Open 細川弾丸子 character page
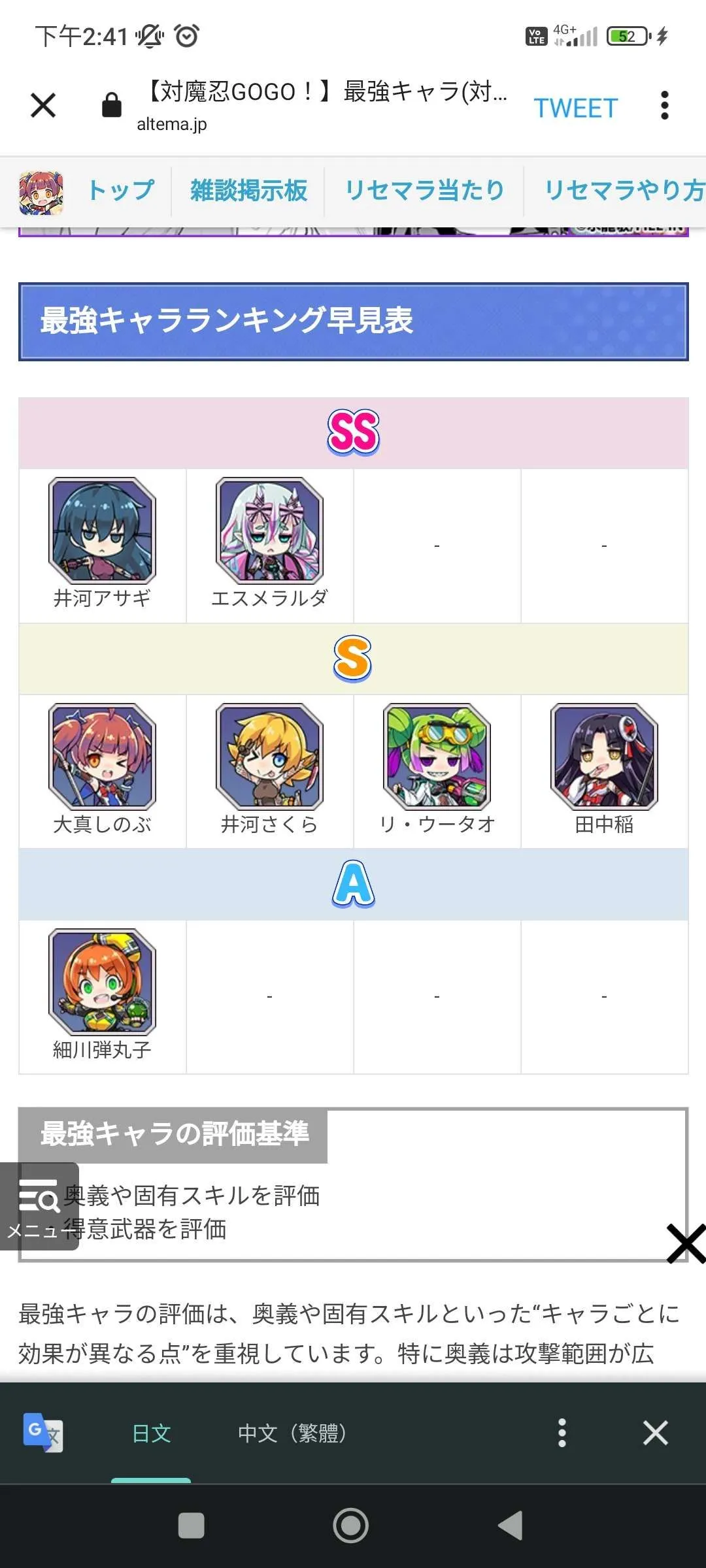This screenshot has height=1568, width=706. 103,996
